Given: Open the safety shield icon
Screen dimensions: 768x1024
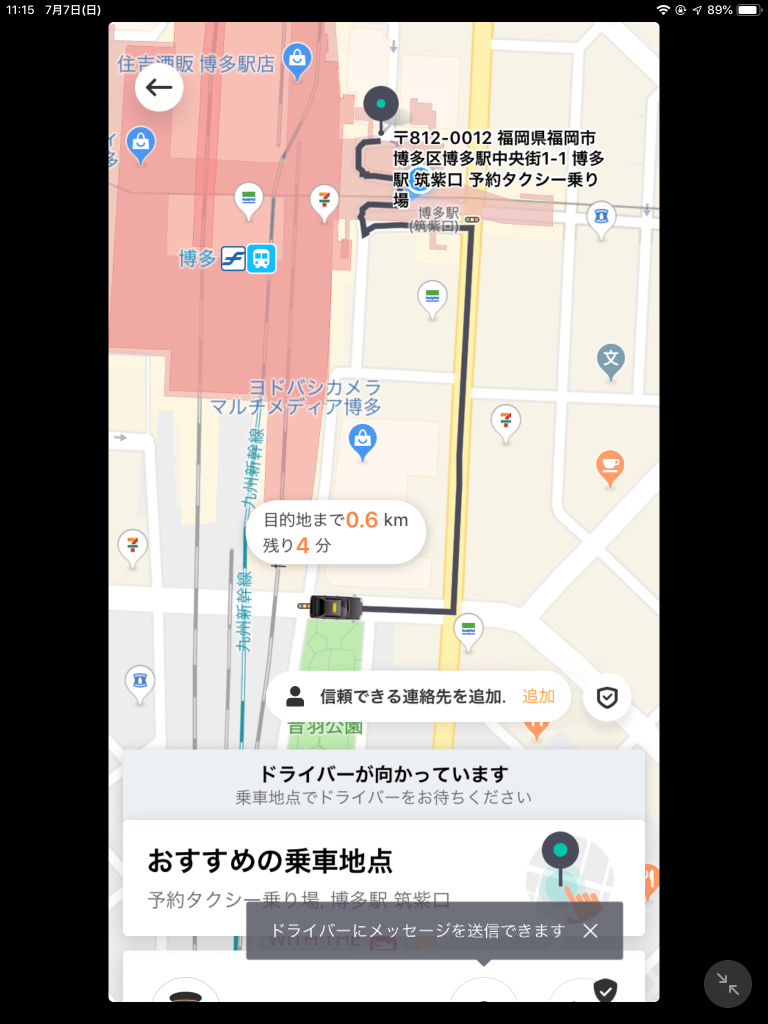Looking at the screenshot, I should pos(607,697).
